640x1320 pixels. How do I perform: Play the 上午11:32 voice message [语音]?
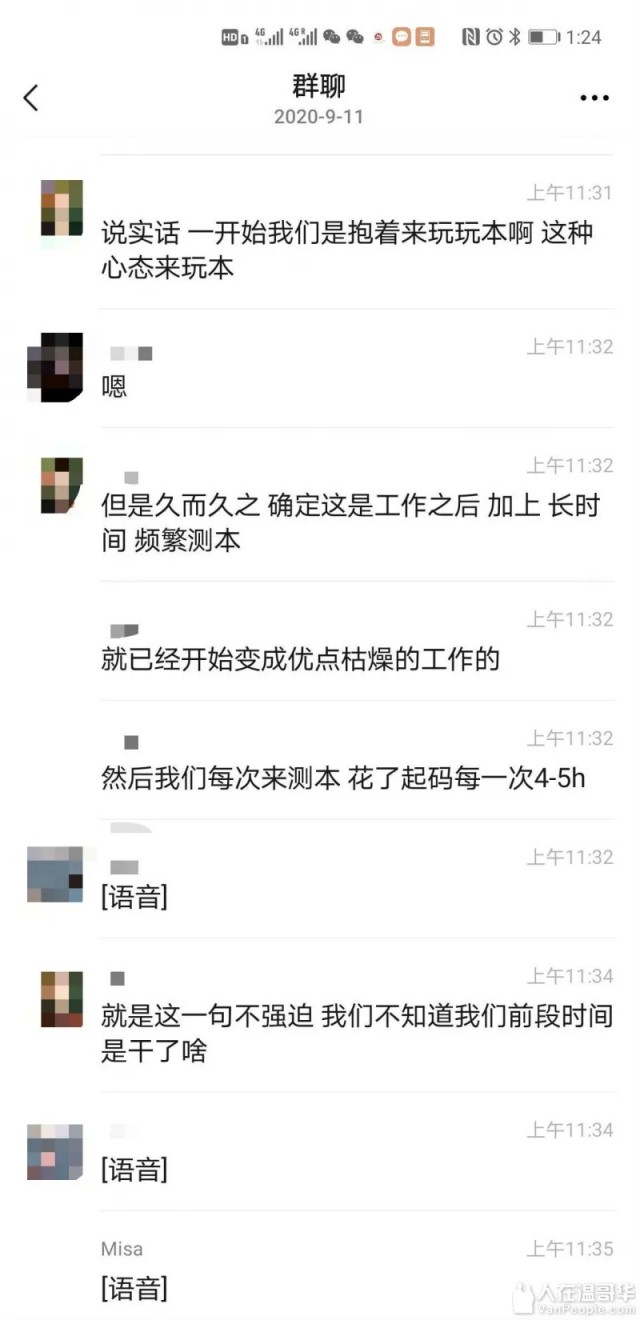(134, 897)
